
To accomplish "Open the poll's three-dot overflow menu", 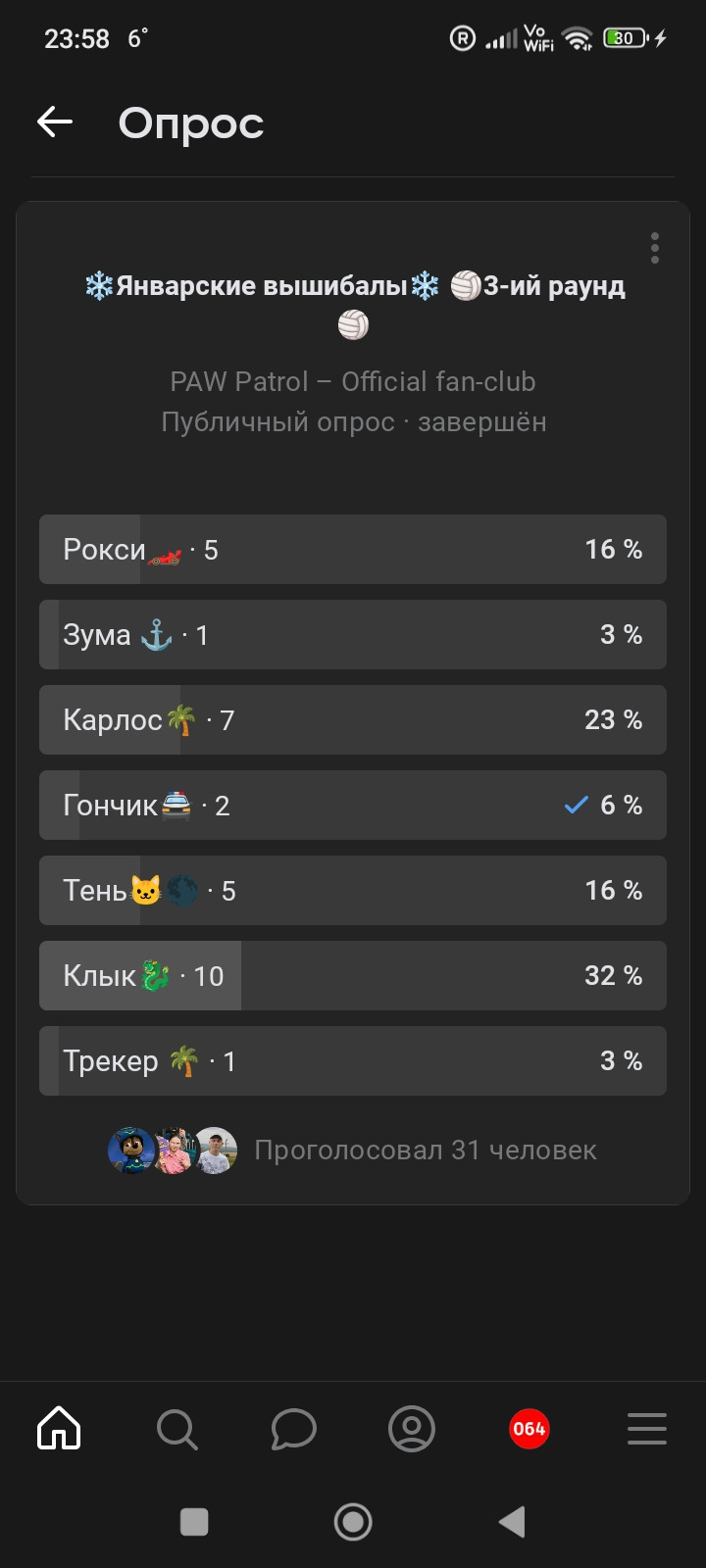I will coord(654,248).
